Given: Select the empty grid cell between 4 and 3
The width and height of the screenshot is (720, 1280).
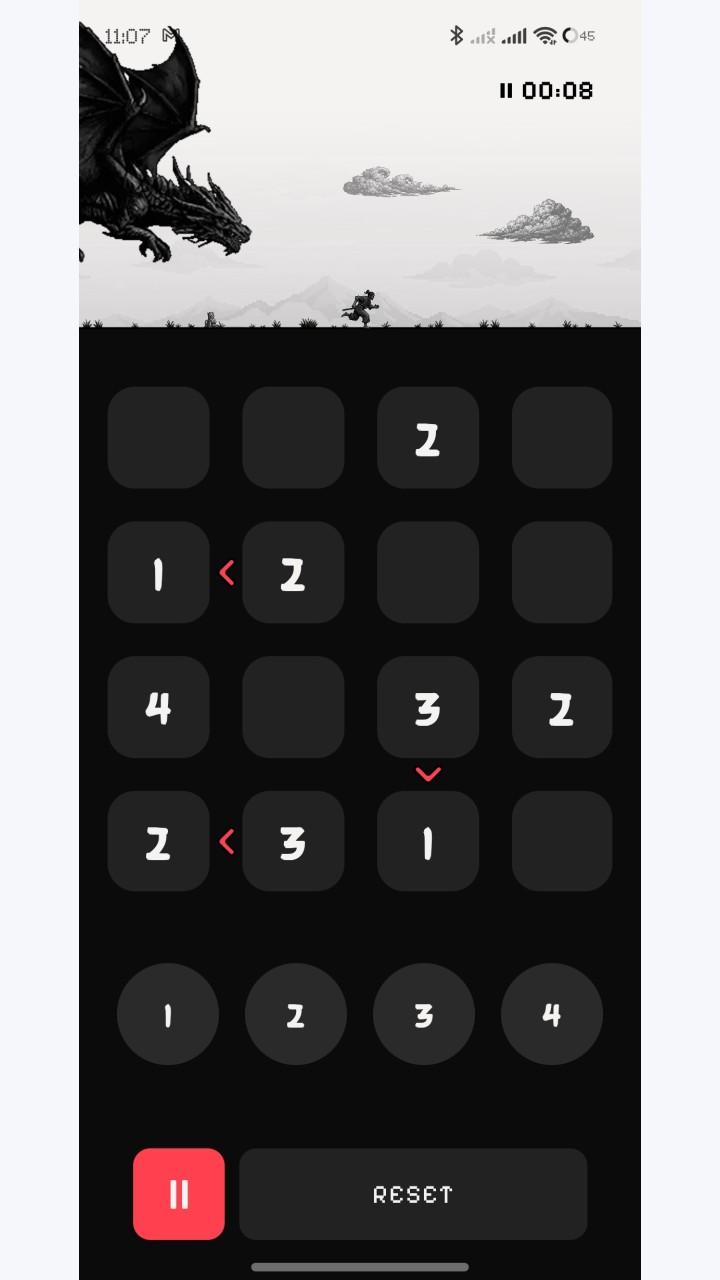Looking at the screenshot, I should click(293, 707).
